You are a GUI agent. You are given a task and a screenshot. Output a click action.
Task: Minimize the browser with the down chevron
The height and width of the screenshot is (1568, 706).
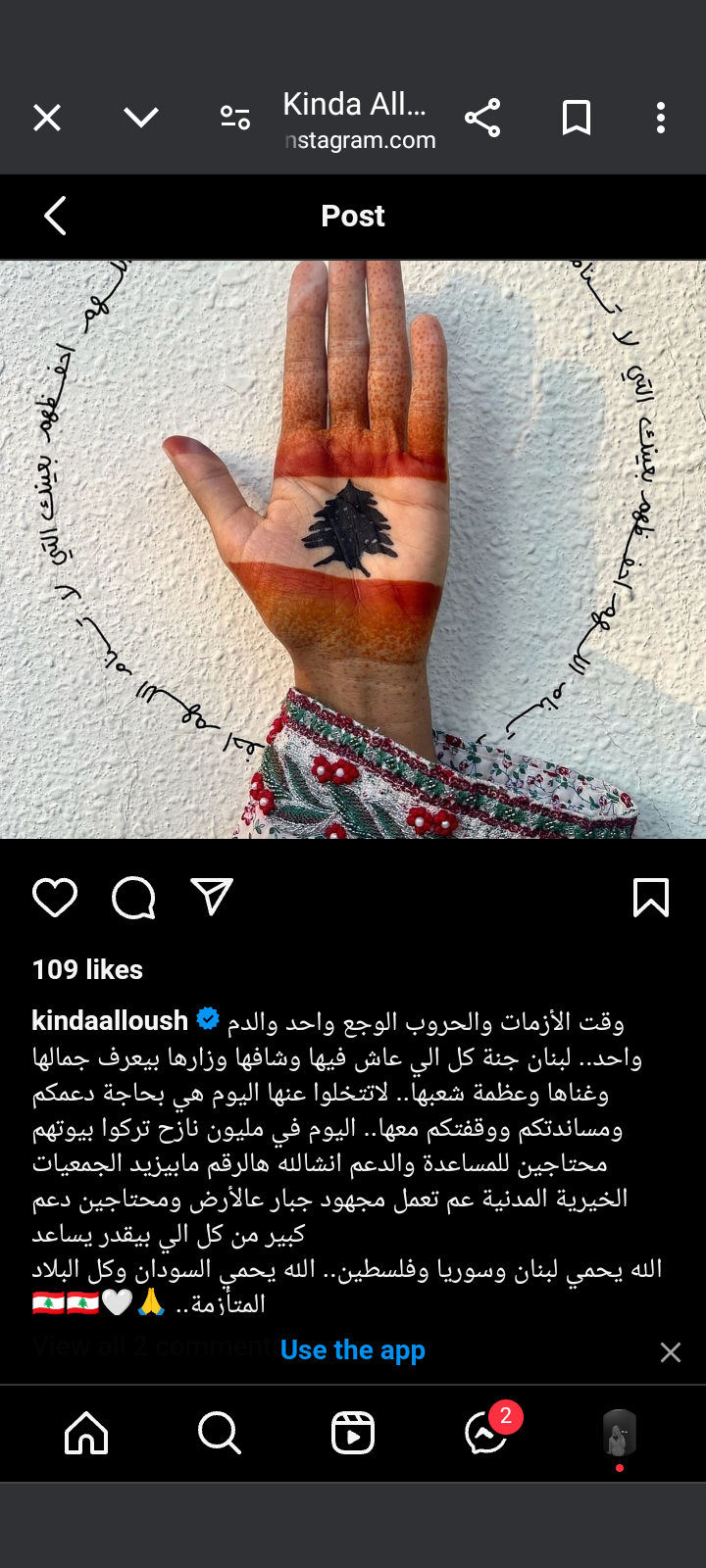pos(141,119)
